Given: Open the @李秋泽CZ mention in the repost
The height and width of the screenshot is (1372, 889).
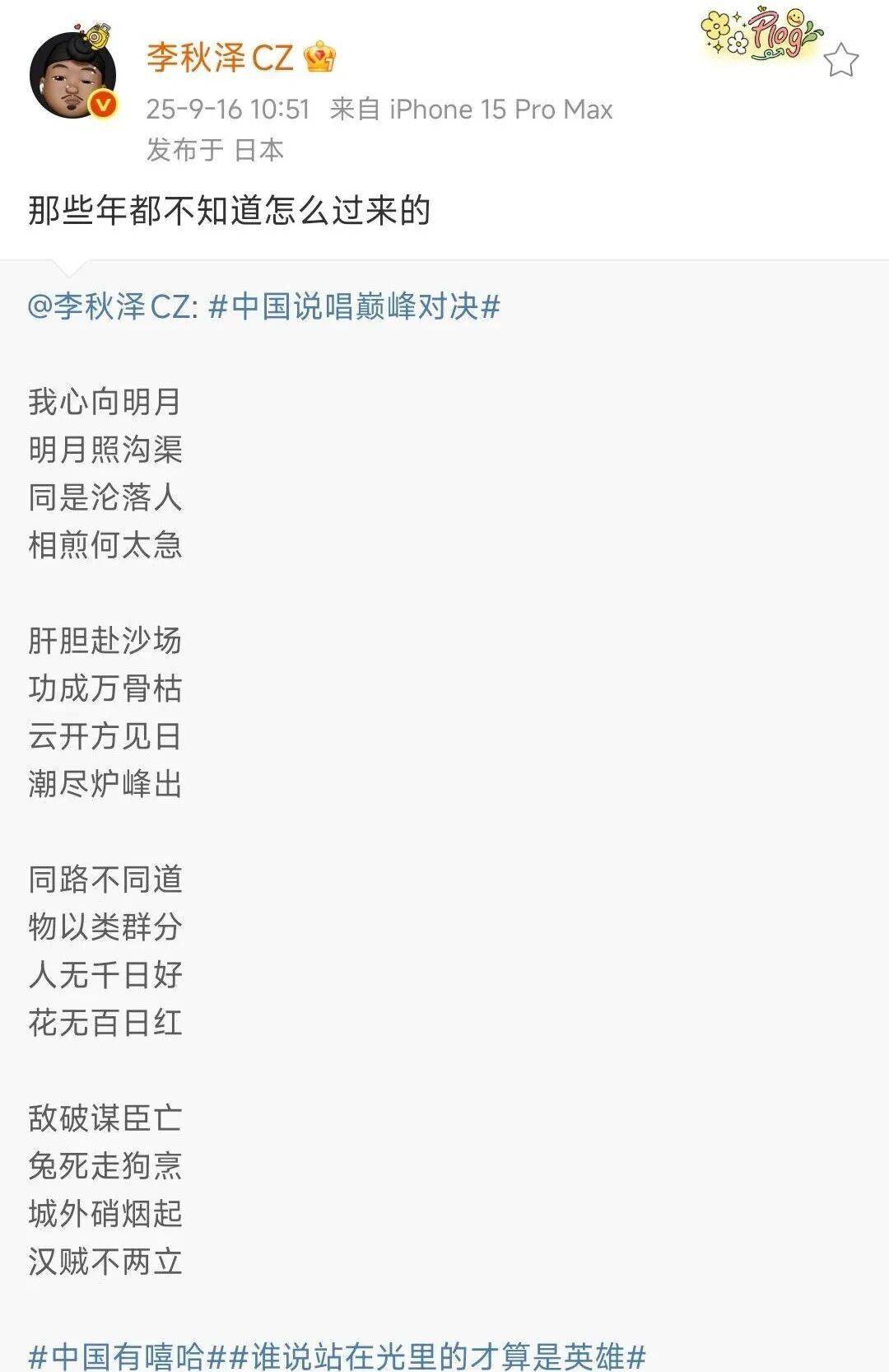Looking at the screenshot, I should tap(112, 306).
